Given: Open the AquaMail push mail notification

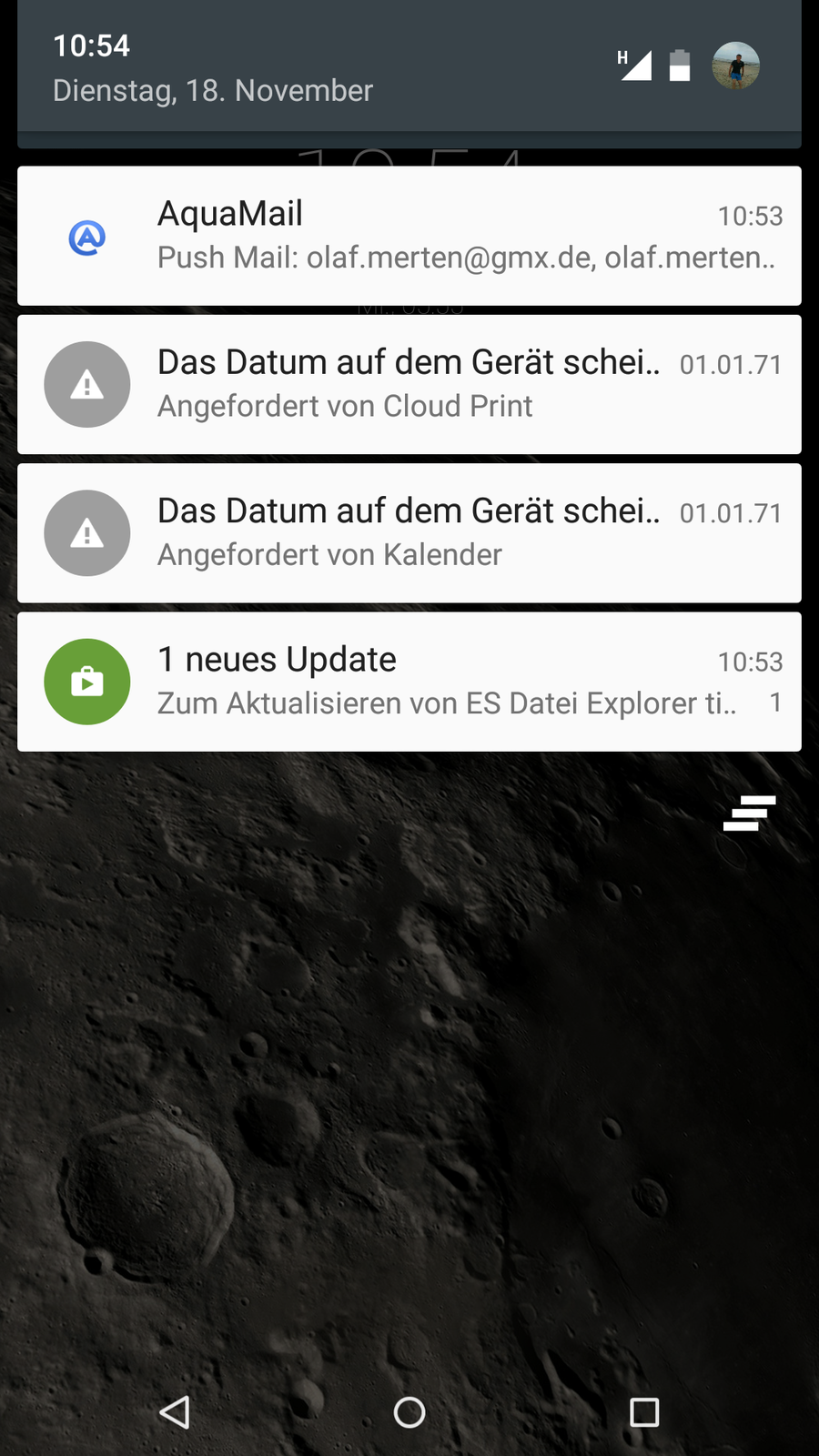Looking at the screenshot, I should 409,236.
